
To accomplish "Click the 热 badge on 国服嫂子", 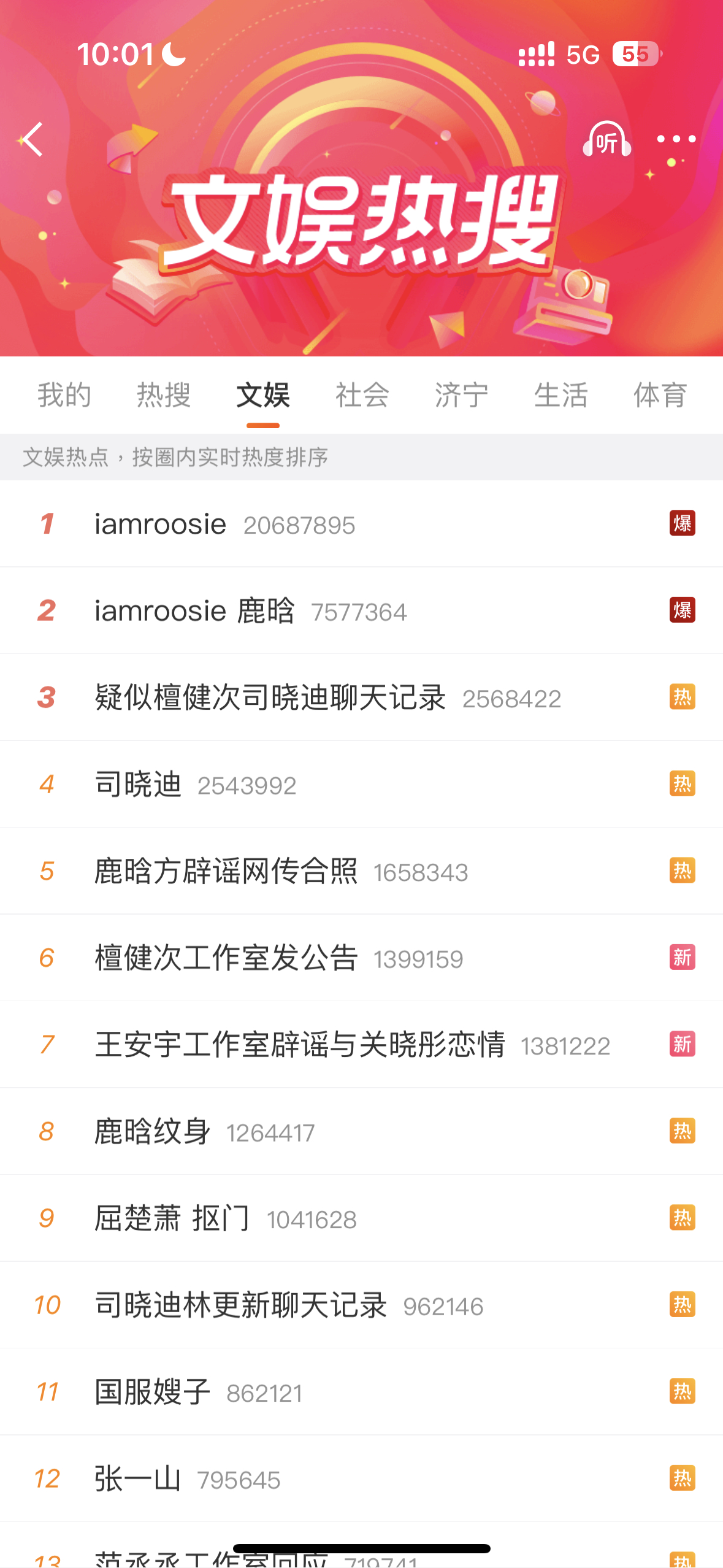I will tap(682, 1391).
